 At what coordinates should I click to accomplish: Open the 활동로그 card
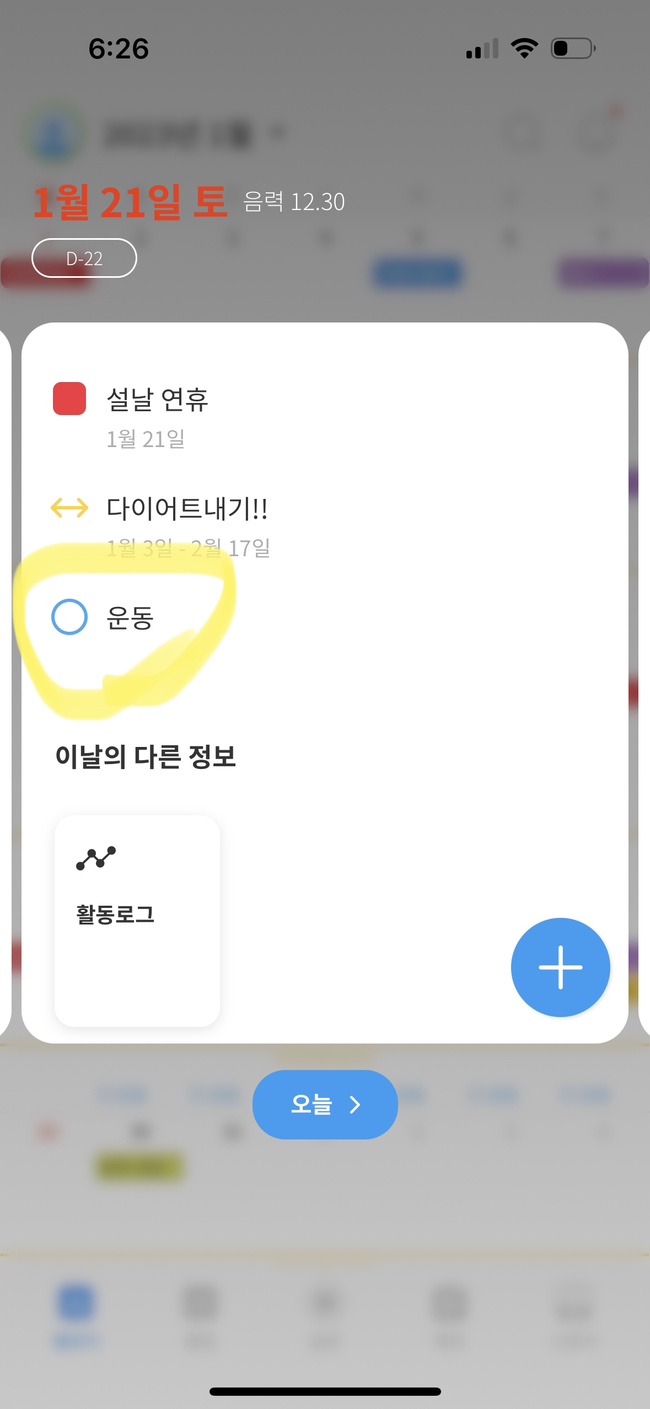(x=137, y=920)
